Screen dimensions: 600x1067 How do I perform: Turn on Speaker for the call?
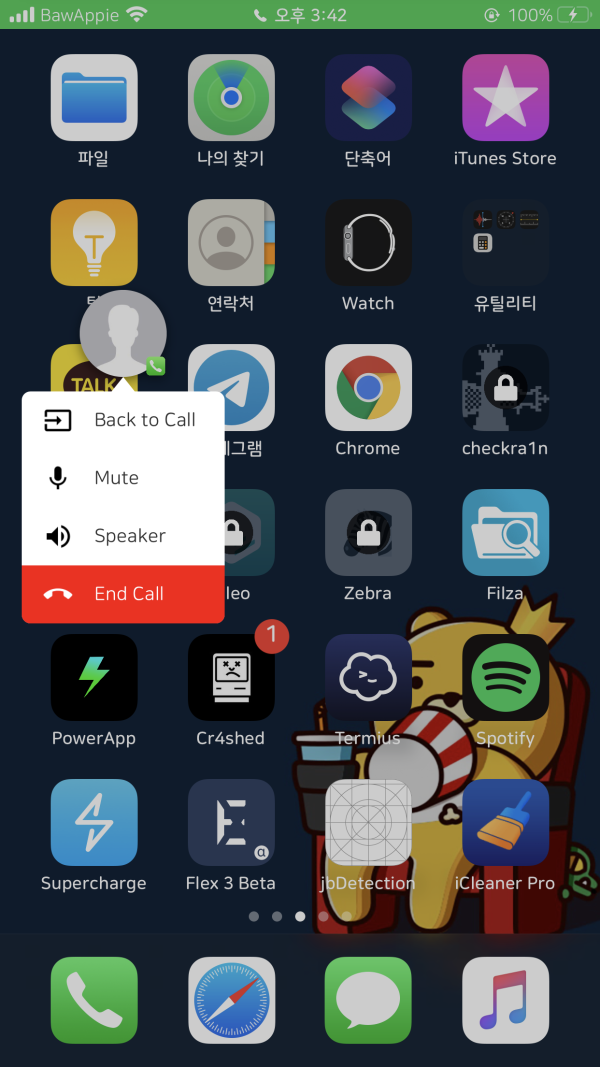(123, 536)
